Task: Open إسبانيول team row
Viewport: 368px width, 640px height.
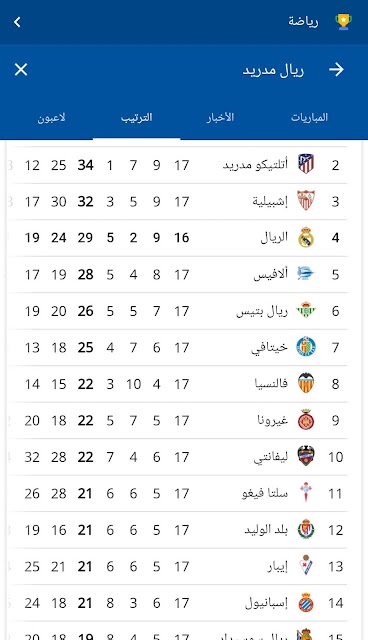Action: click(178, 603)
